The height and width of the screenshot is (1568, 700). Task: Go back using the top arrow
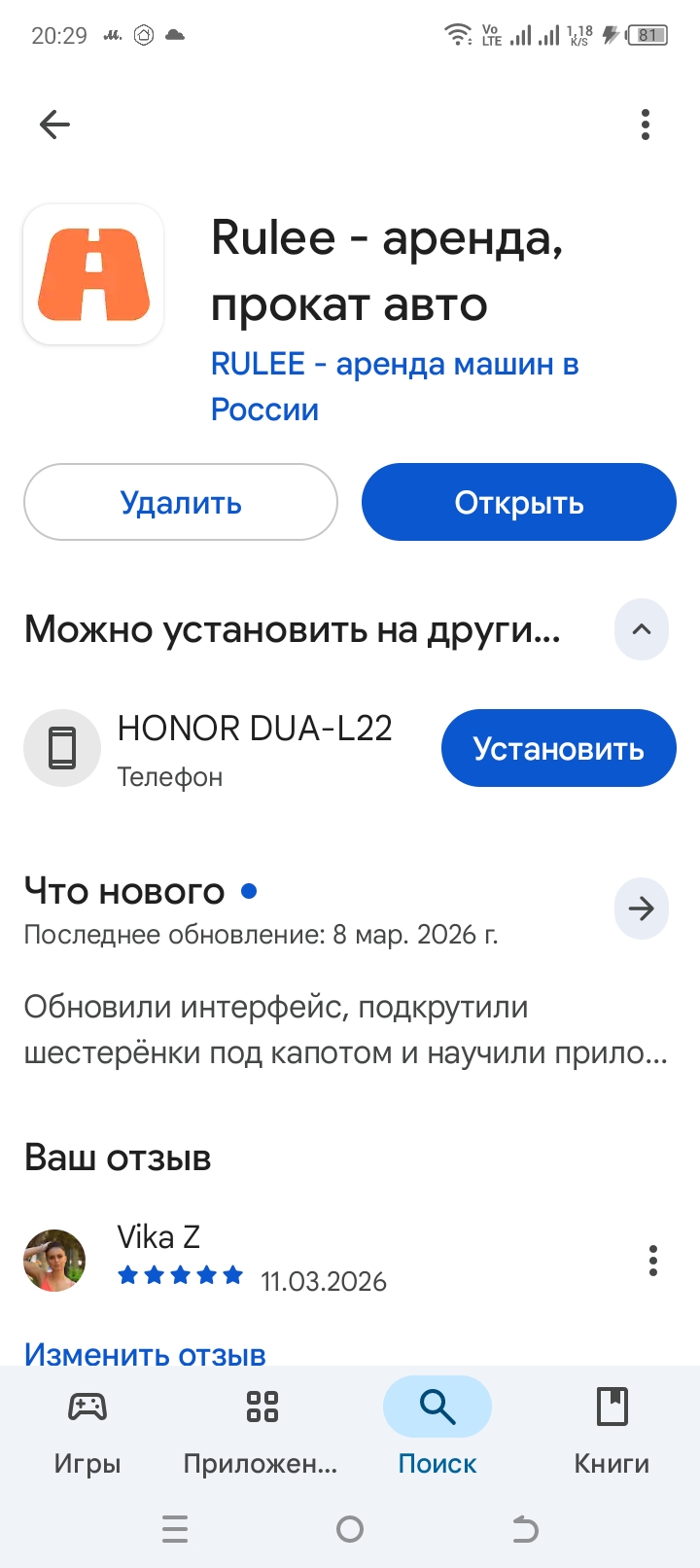[55, 125]
